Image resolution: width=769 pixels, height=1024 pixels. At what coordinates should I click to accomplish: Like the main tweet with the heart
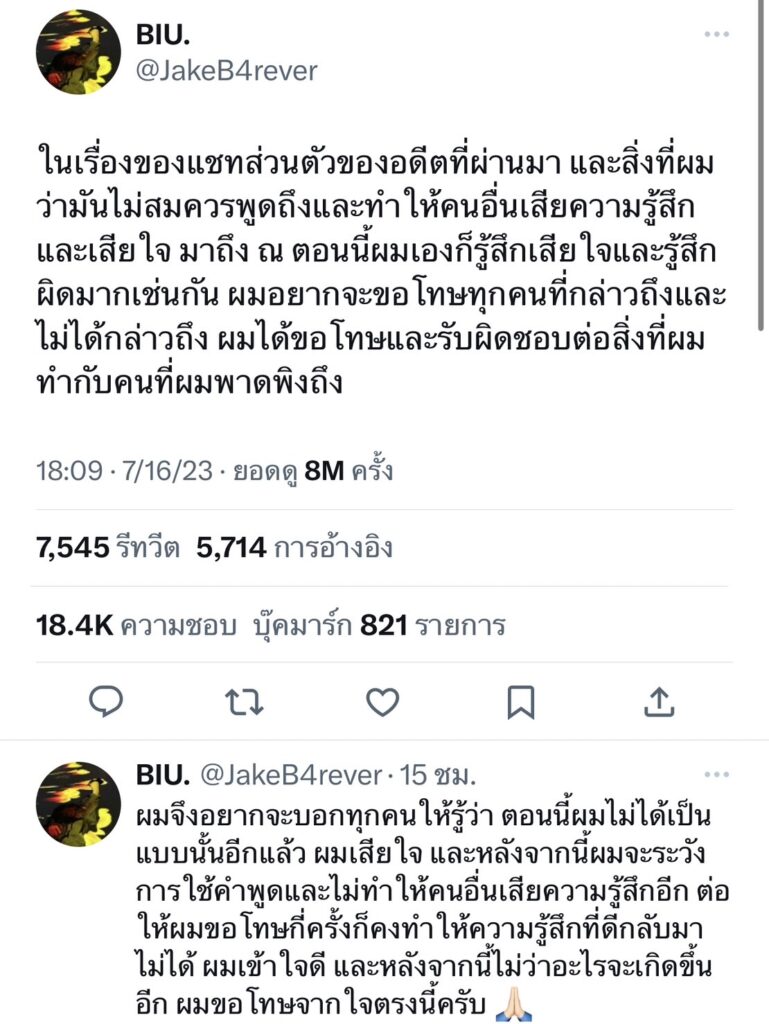click(382, 704)
